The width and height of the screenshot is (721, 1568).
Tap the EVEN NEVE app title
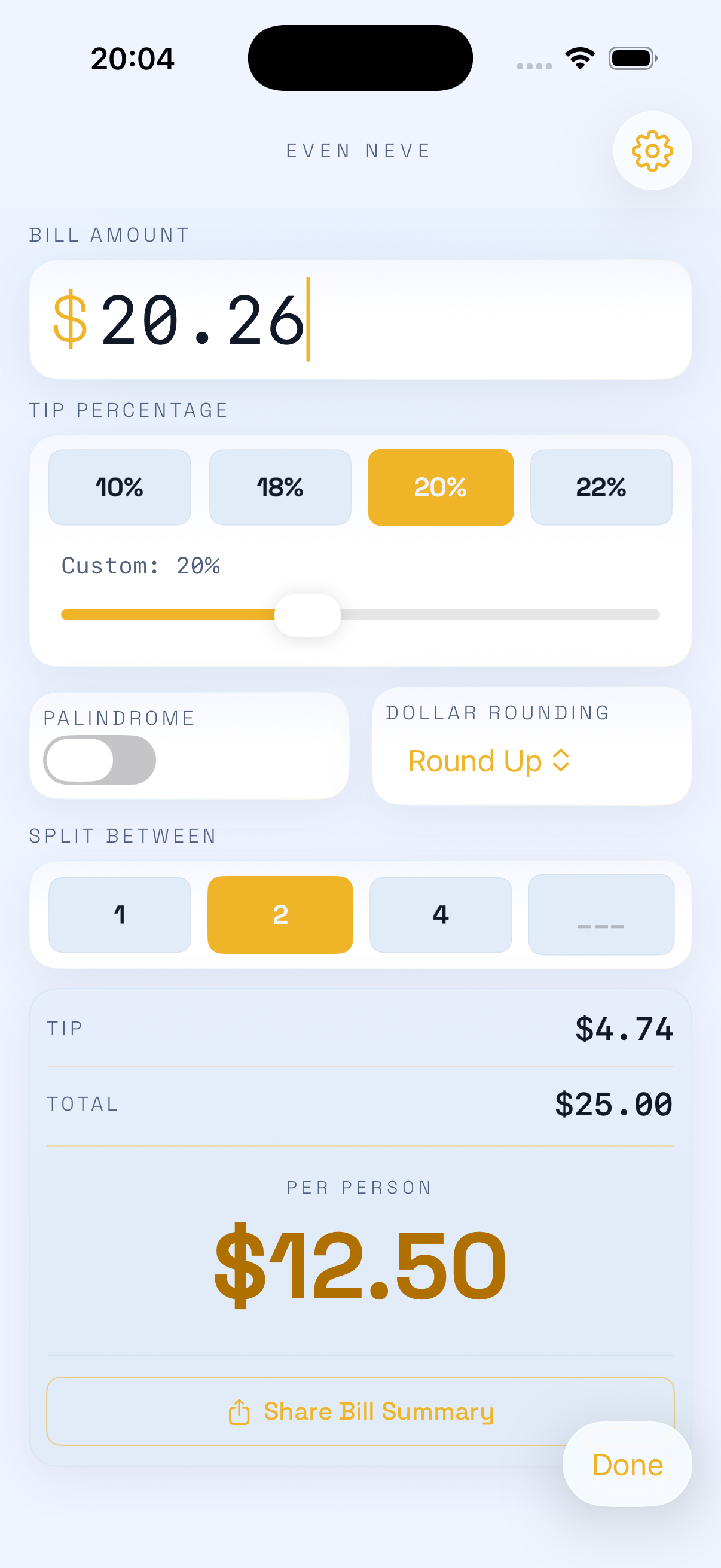[358, 150]
